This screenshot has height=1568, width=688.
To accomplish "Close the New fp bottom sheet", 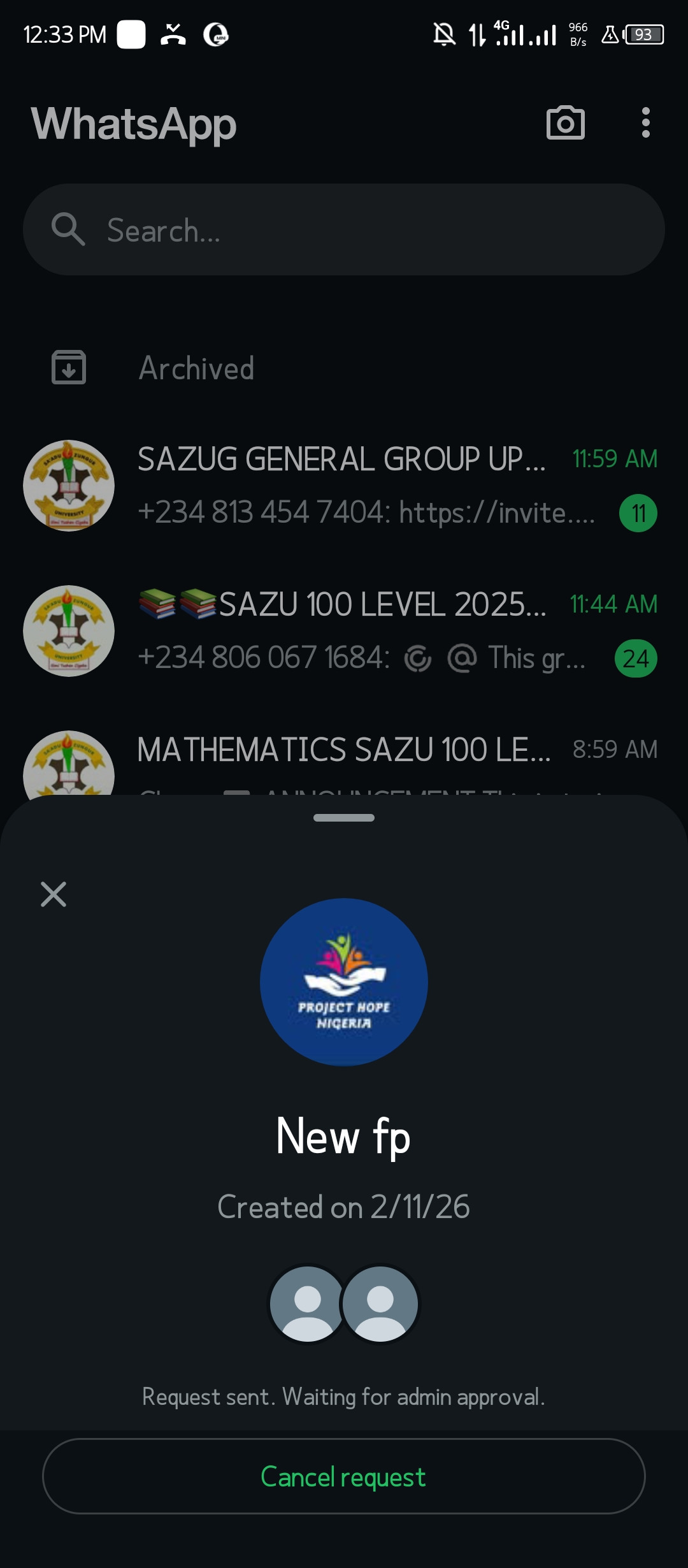I will point(54,894).
